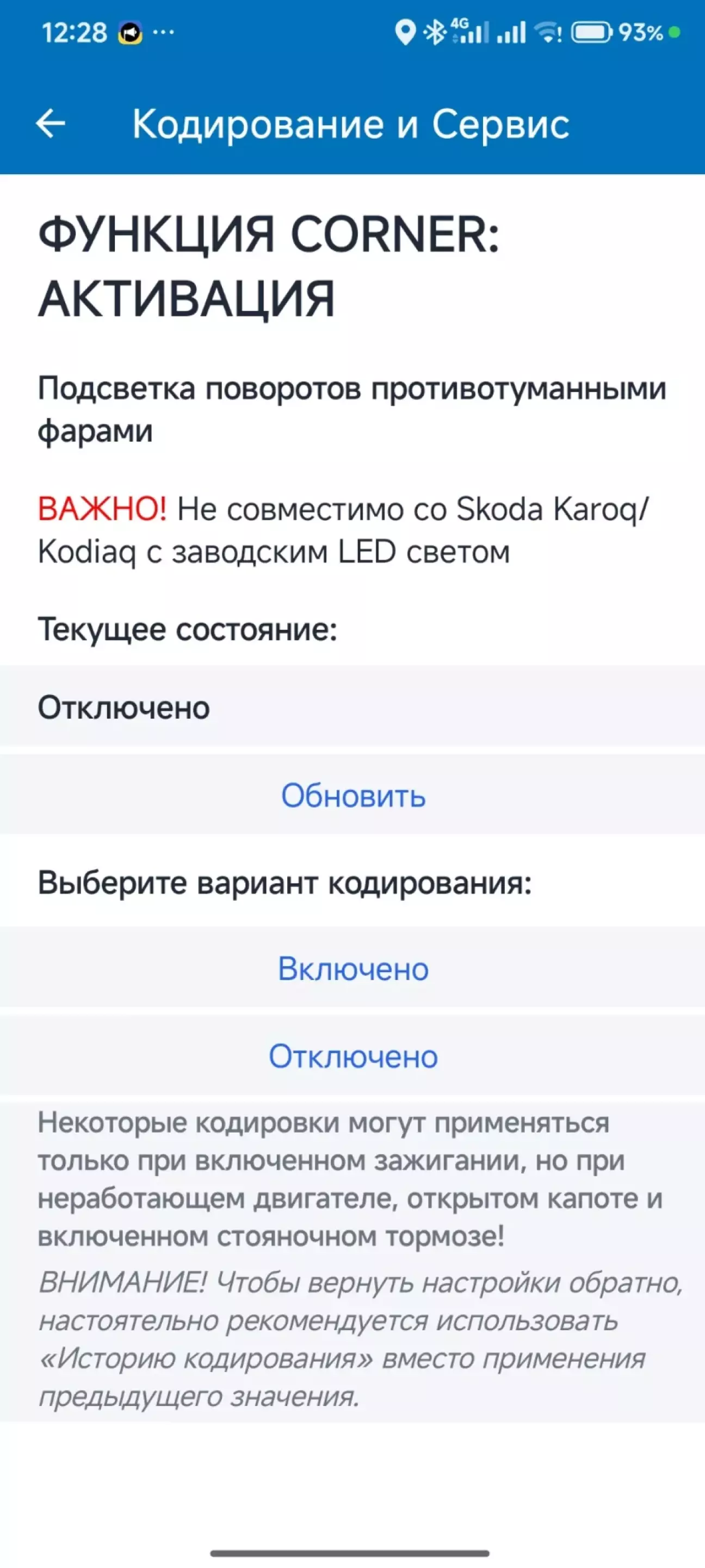This screenshot has height=1568, width=705.
Task: Select the Включено coding option
Action: coord(353,968)
